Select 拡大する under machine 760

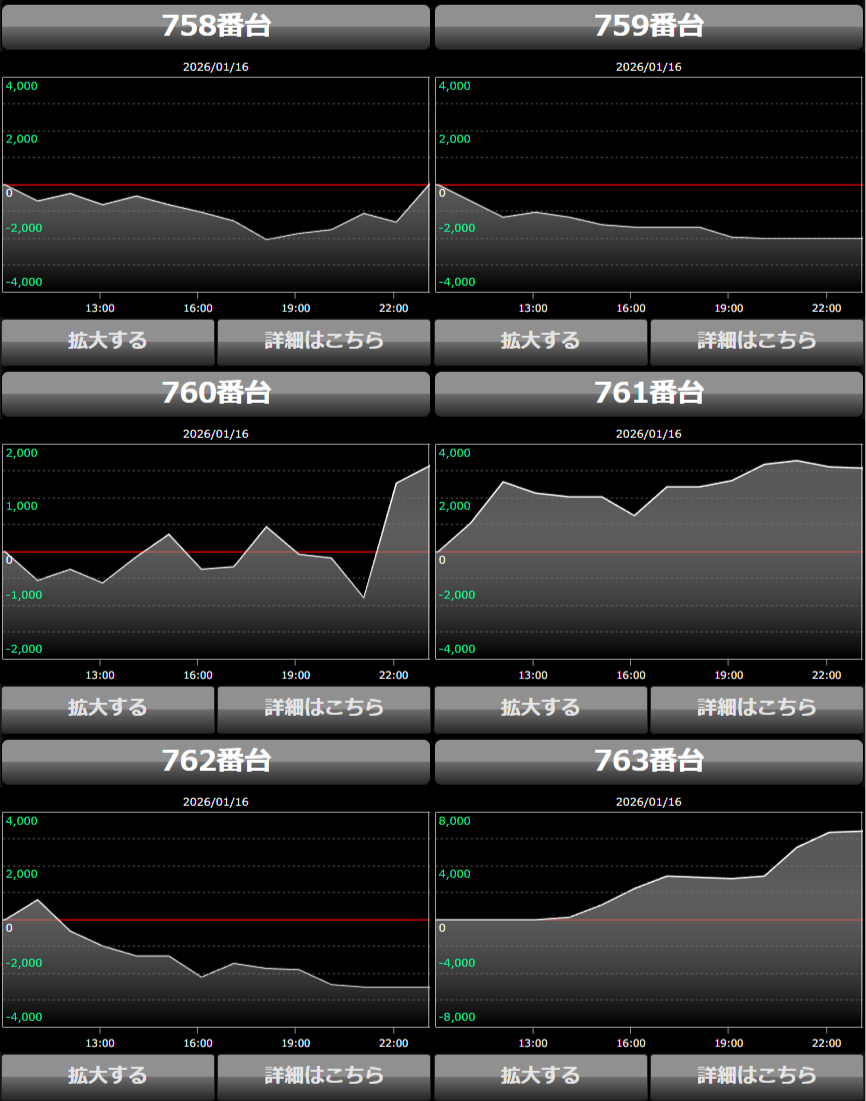tap(108, 709)
